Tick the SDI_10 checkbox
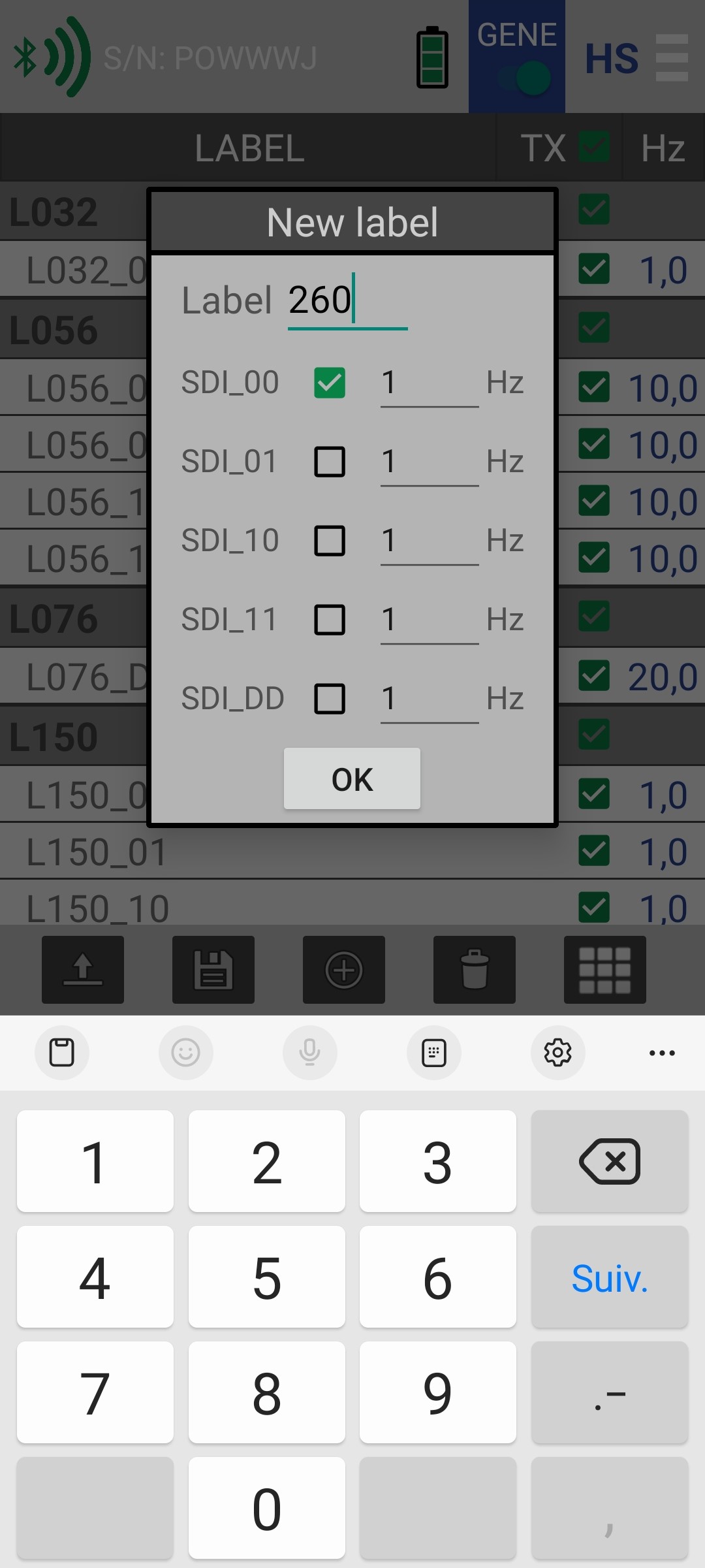The width and height of the screenshot is (705, 1568). coord(330,541)
